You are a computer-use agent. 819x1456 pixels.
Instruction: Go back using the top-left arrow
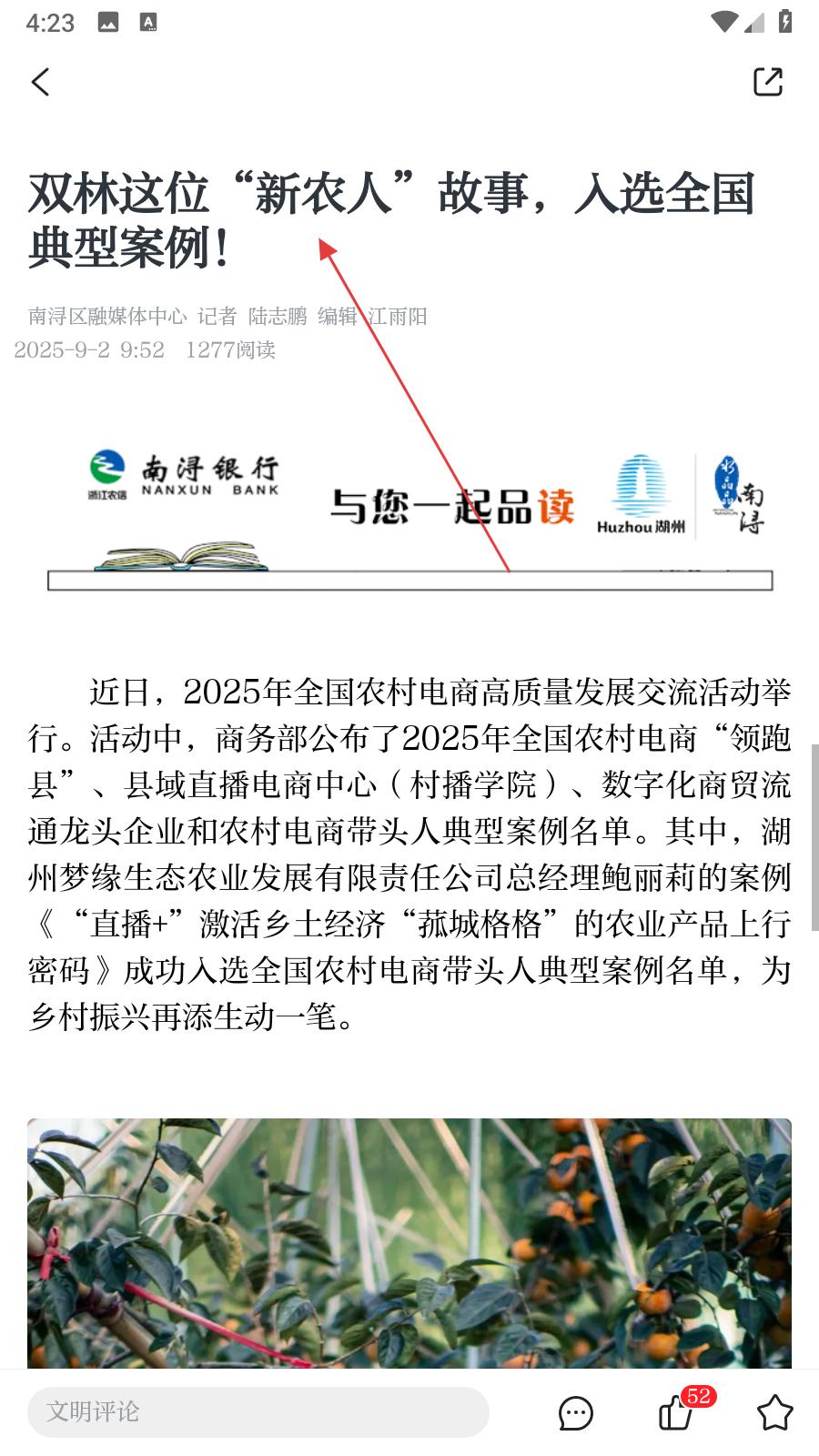coord(41,82)
